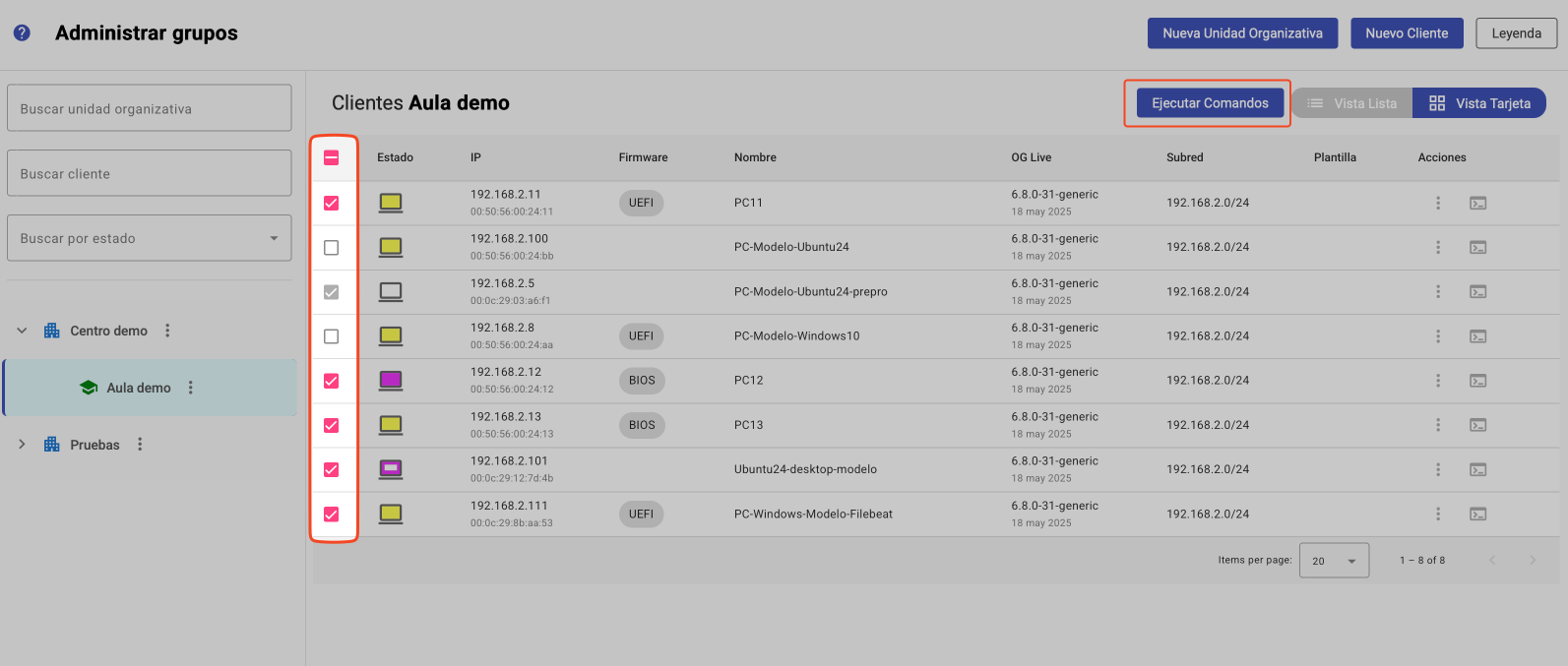Focus the Buscar unidad organizativa field
The height and width of the screenshot is (666, 1568).
149,108
